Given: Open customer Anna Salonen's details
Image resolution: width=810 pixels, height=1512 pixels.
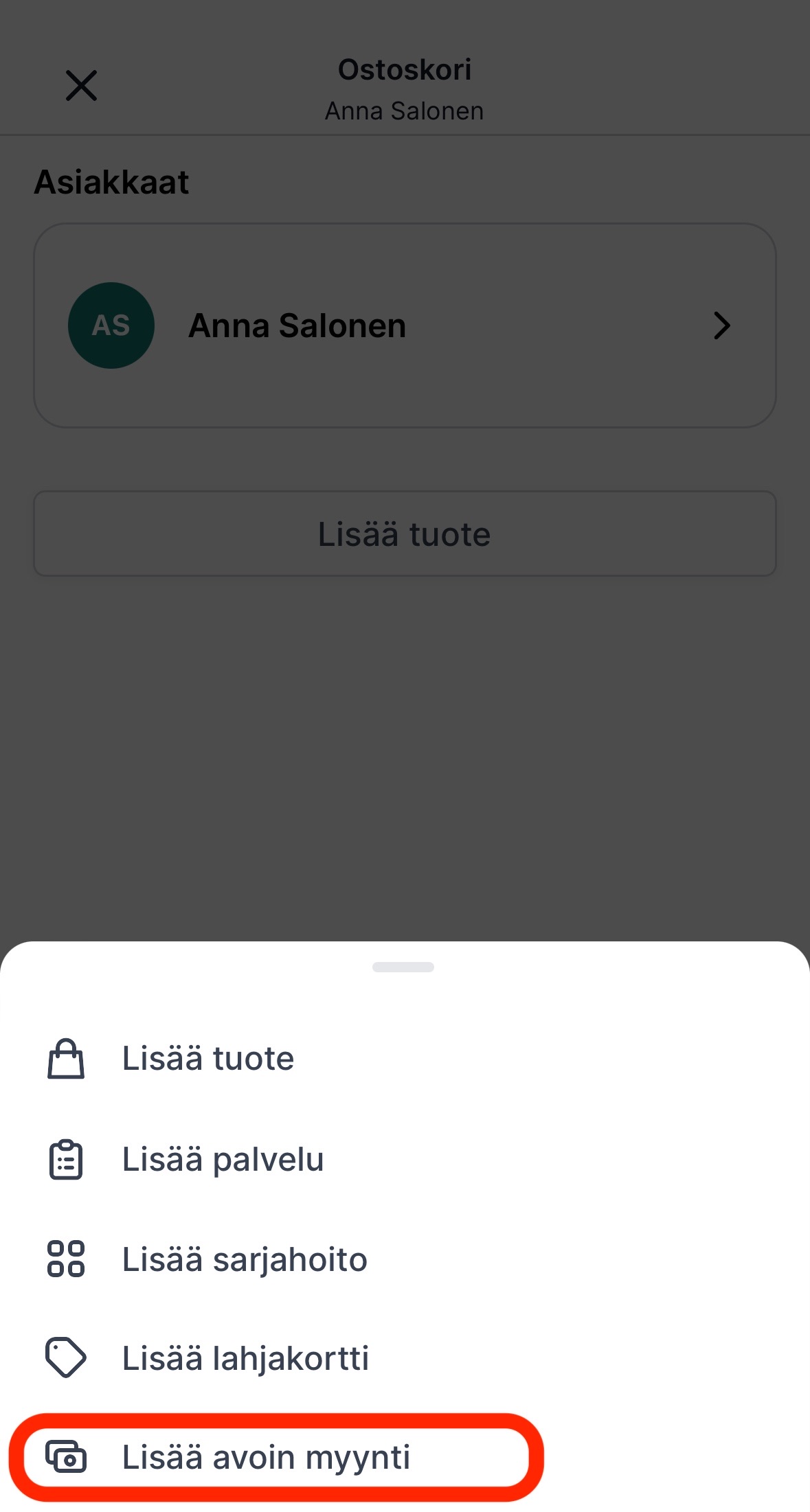Looking at the screenshot, I should pyautogui.click(x=405, y=325).
